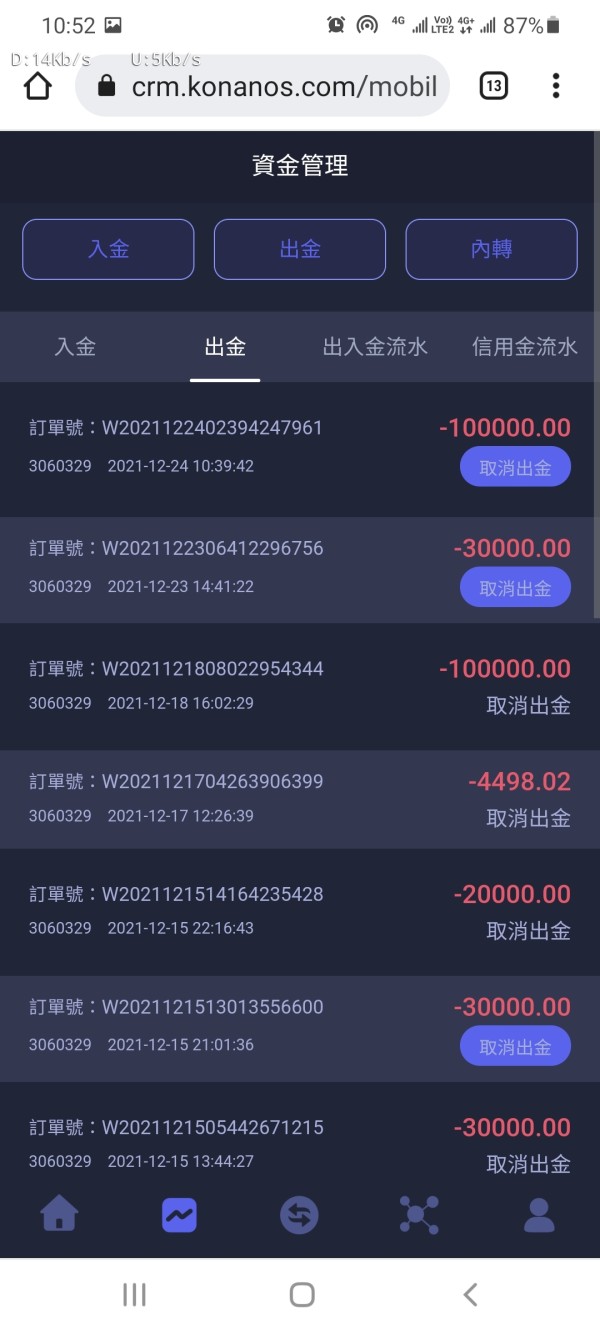Open the 內轉 internal transfer button
The height and width of the screenshot is (1333, 600).
coord(491,249)
